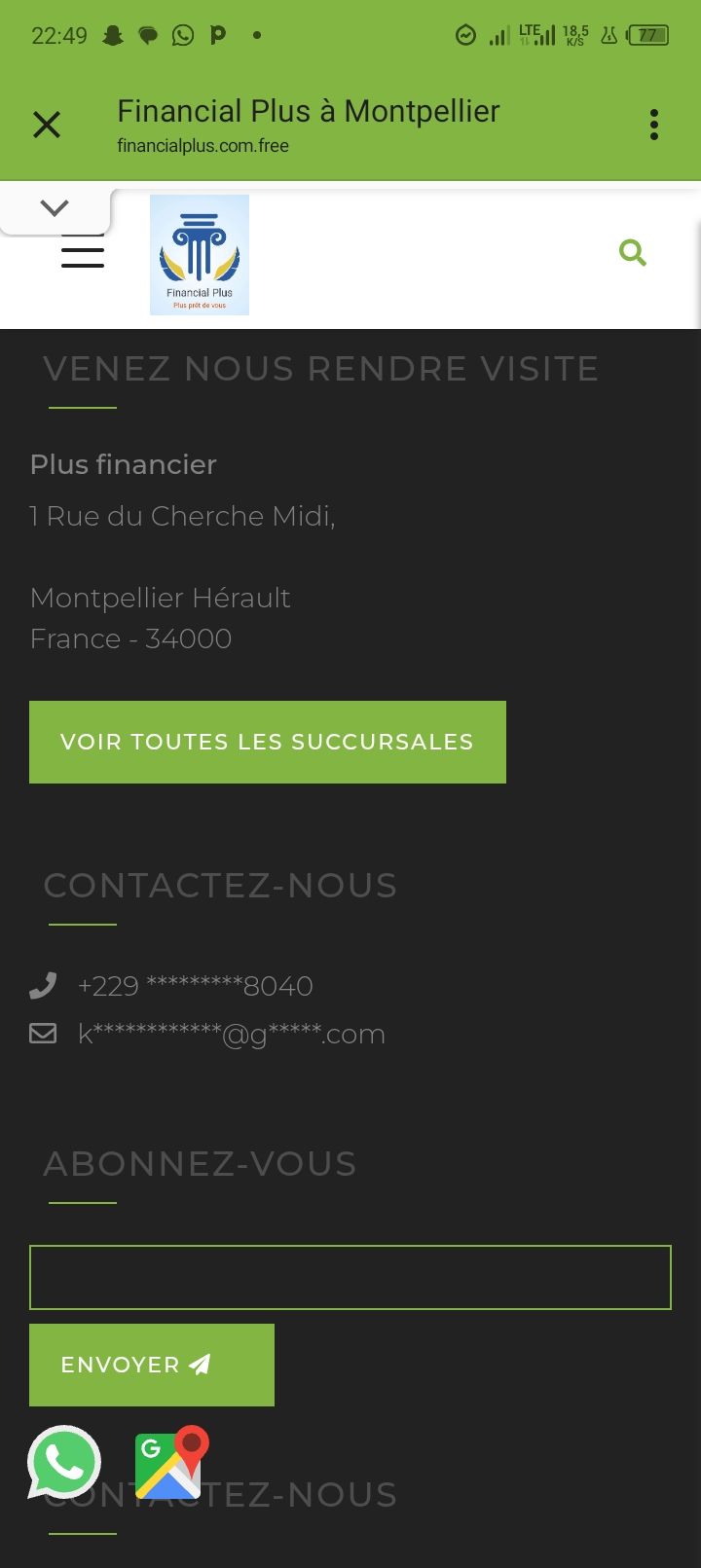
Task: Expand the collapse chevron tab
Action: [55, 208]
